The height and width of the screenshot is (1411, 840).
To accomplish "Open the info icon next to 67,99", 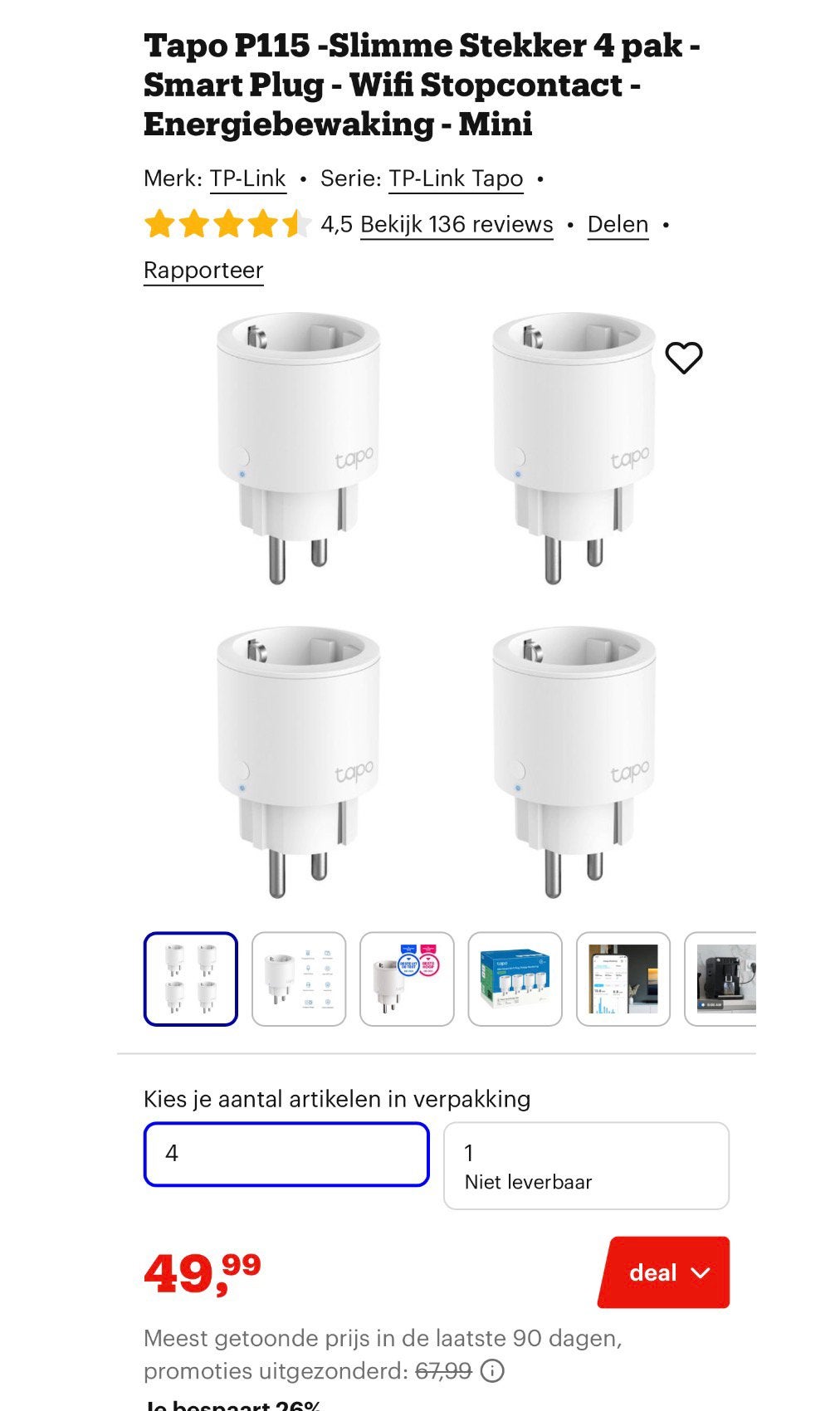I will [x=492, y=1370].
